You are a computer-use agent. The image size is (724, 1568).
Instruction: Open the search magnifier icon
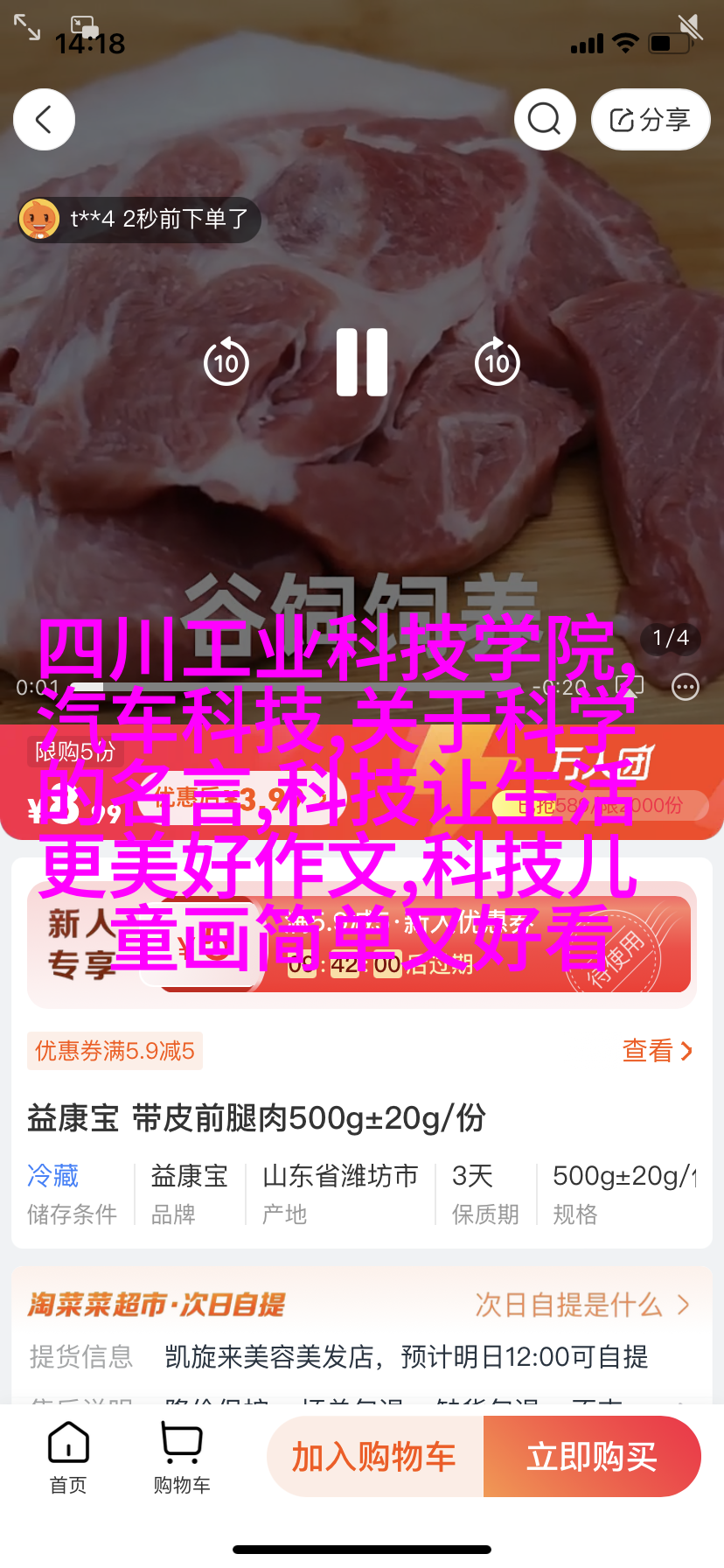coord(545,119)
